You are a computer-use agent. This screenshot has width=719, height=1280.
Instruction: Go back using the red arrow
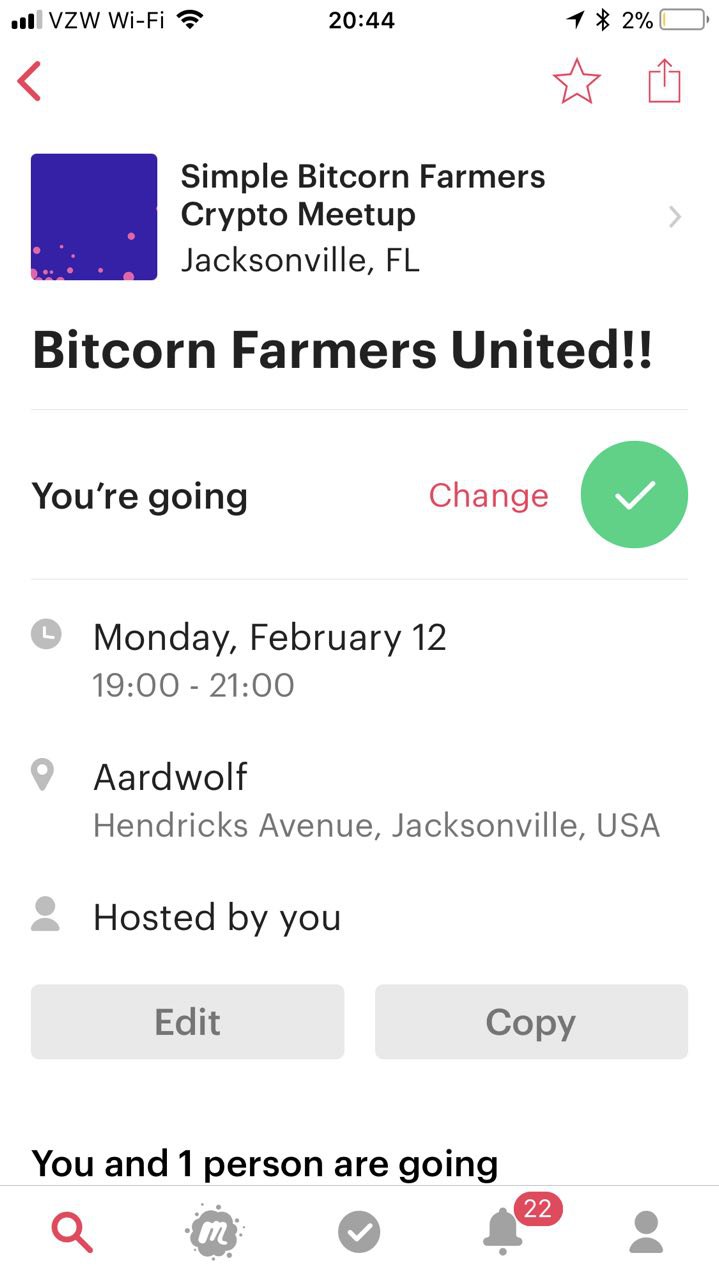point(30,81)
